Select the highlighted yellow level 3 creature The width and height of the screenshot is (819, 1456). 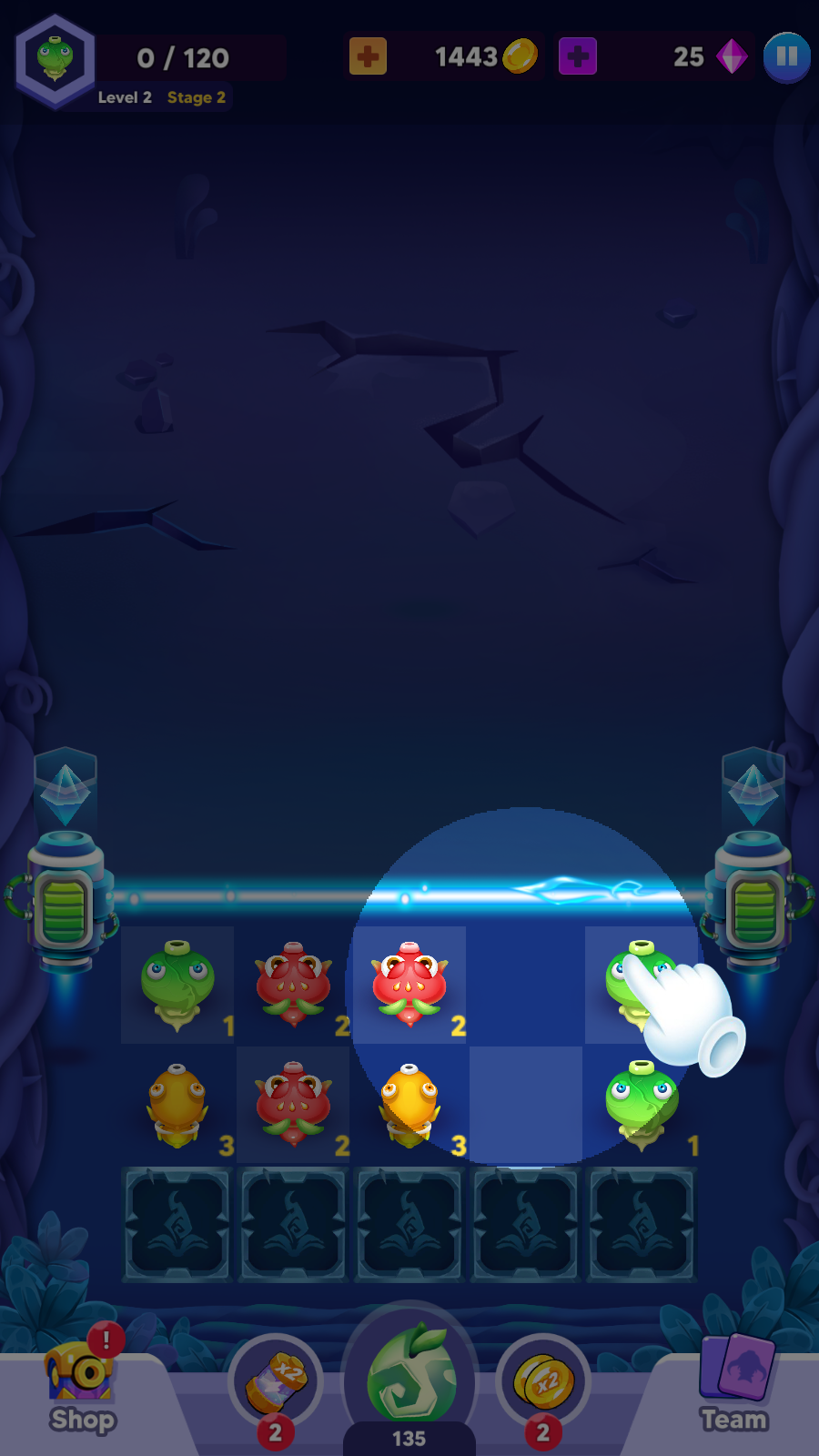click(409, 1104)
